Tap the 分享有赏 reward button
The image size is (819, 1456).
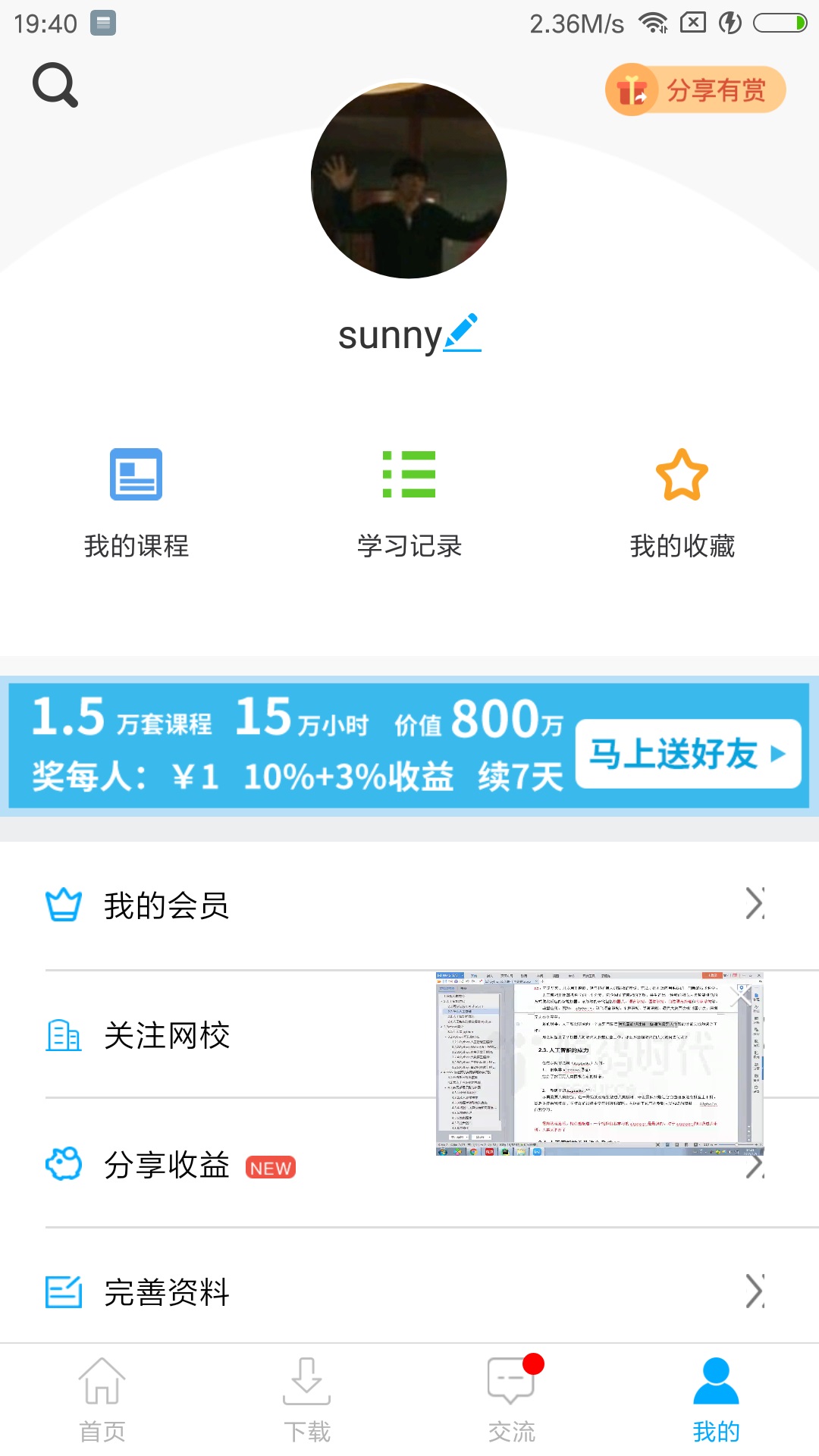[695, 90]
